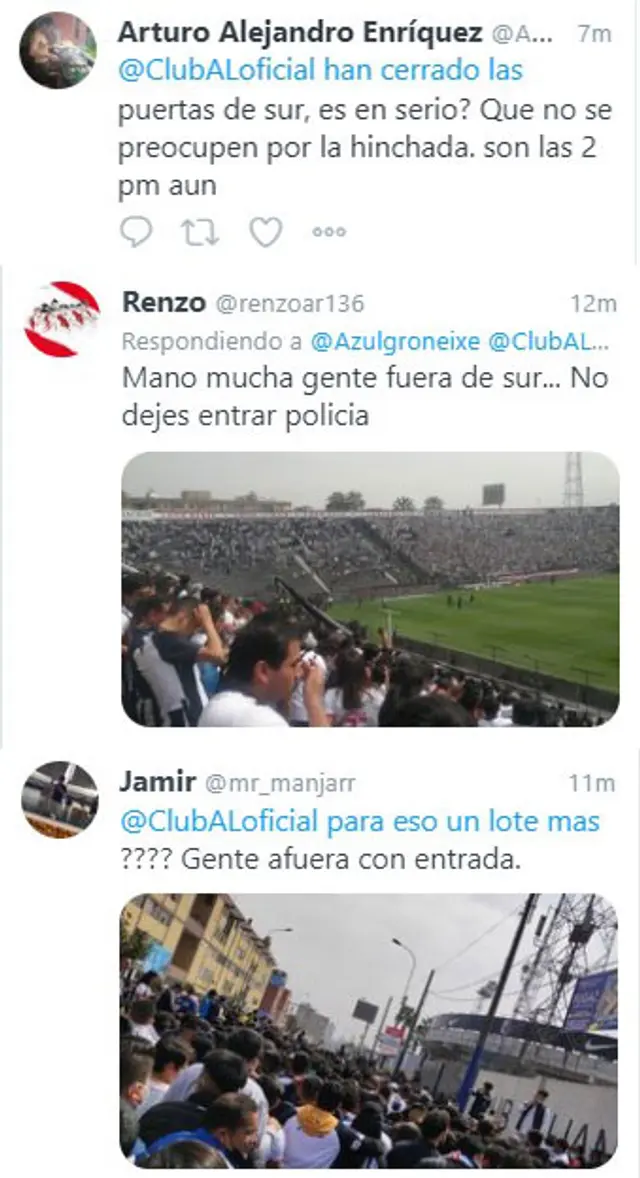Open Arturo Alejandro Enríquez's profile picture
The height and width of the screenshot is (1178, 640).
58,50
